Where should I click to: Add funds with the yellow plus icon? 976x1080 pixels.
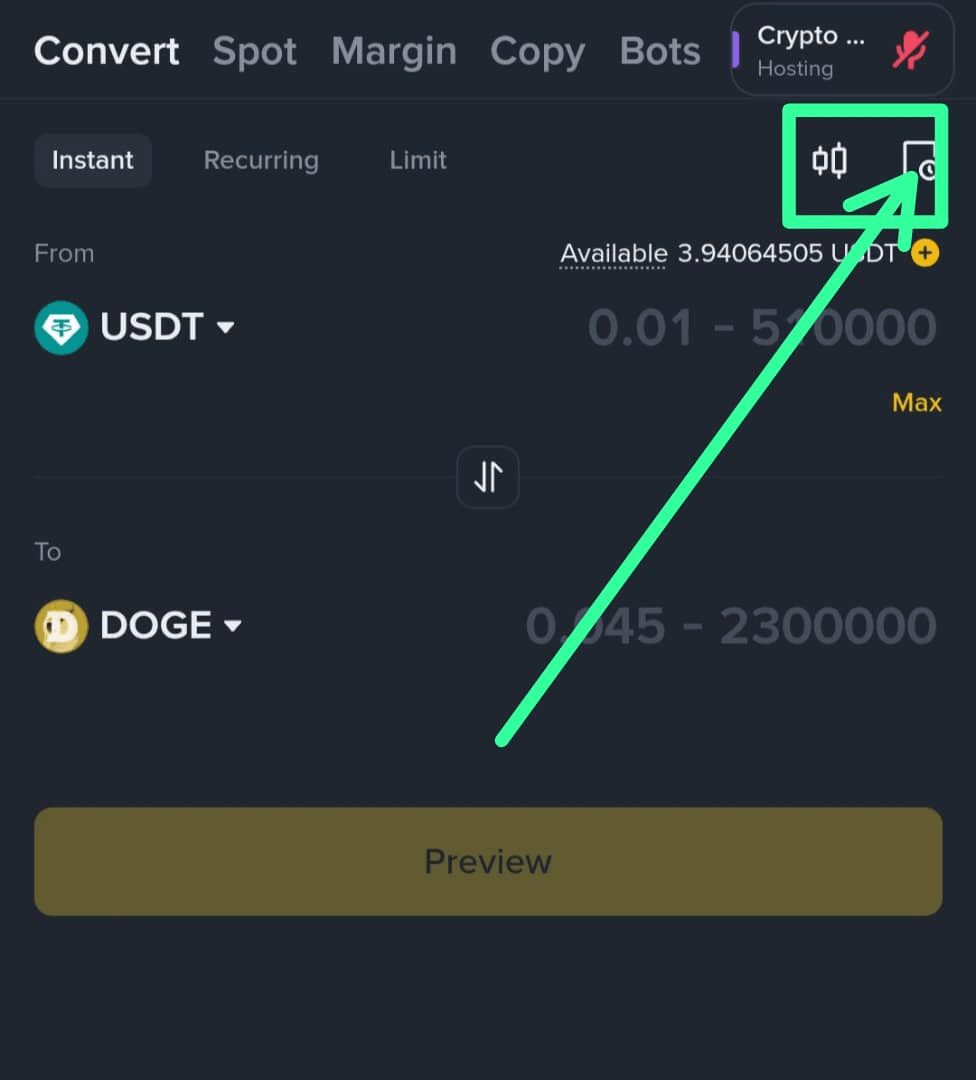point(925,253)
